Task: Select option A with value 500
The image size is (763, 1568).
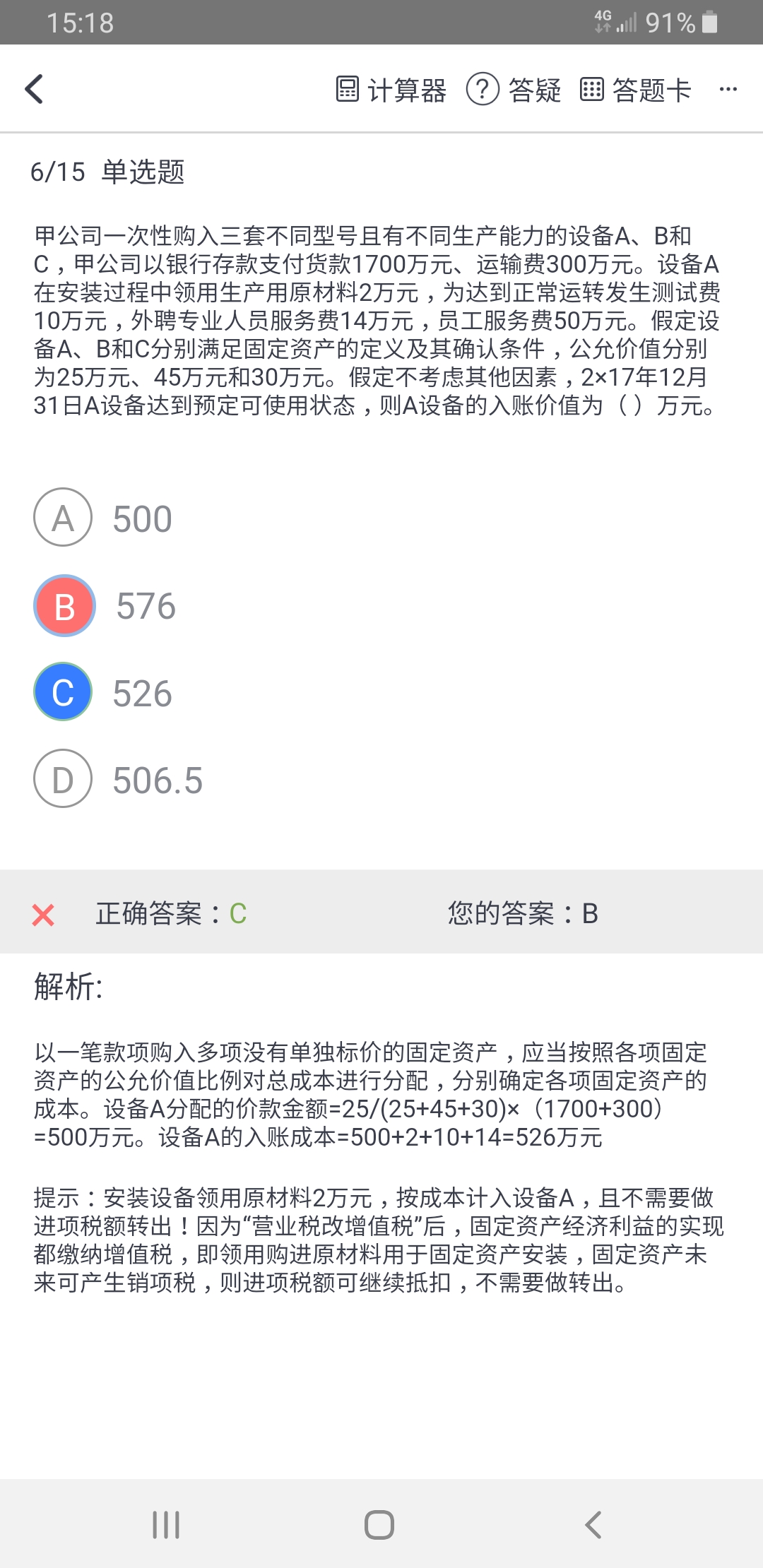Action: pos(63,518)
